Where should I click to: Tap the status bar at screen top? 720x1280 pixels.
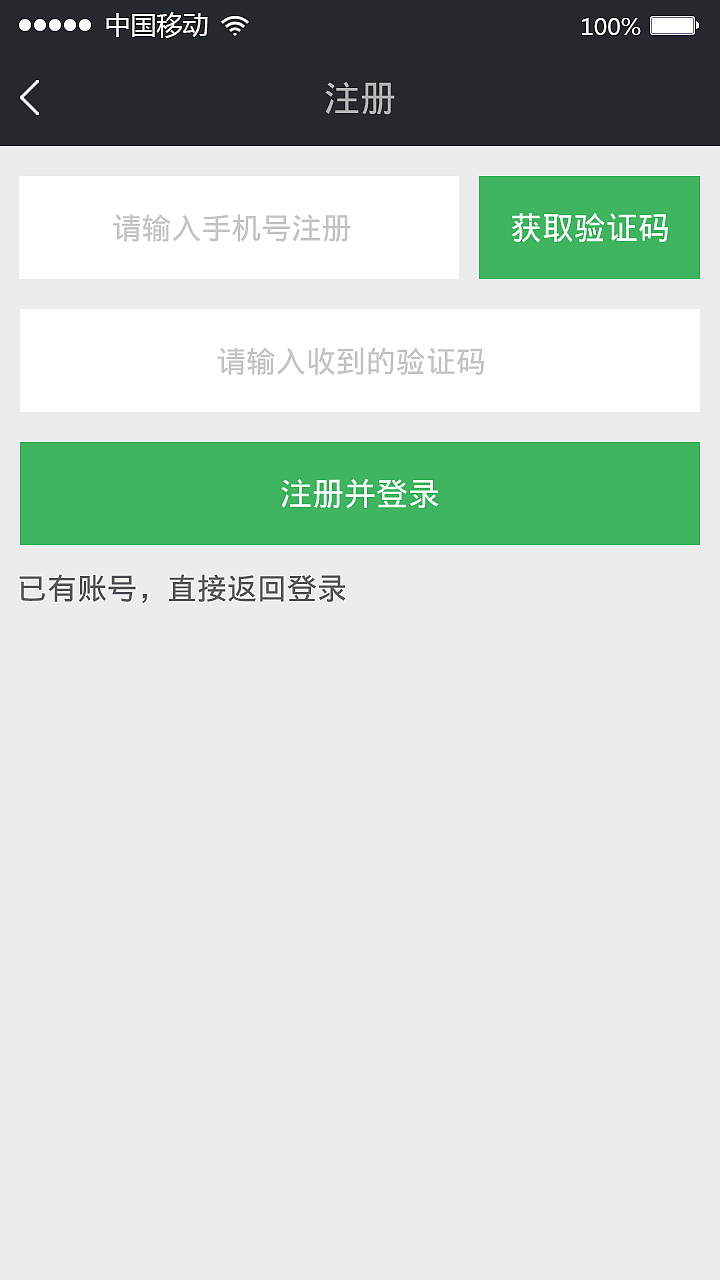coord(360,26)
